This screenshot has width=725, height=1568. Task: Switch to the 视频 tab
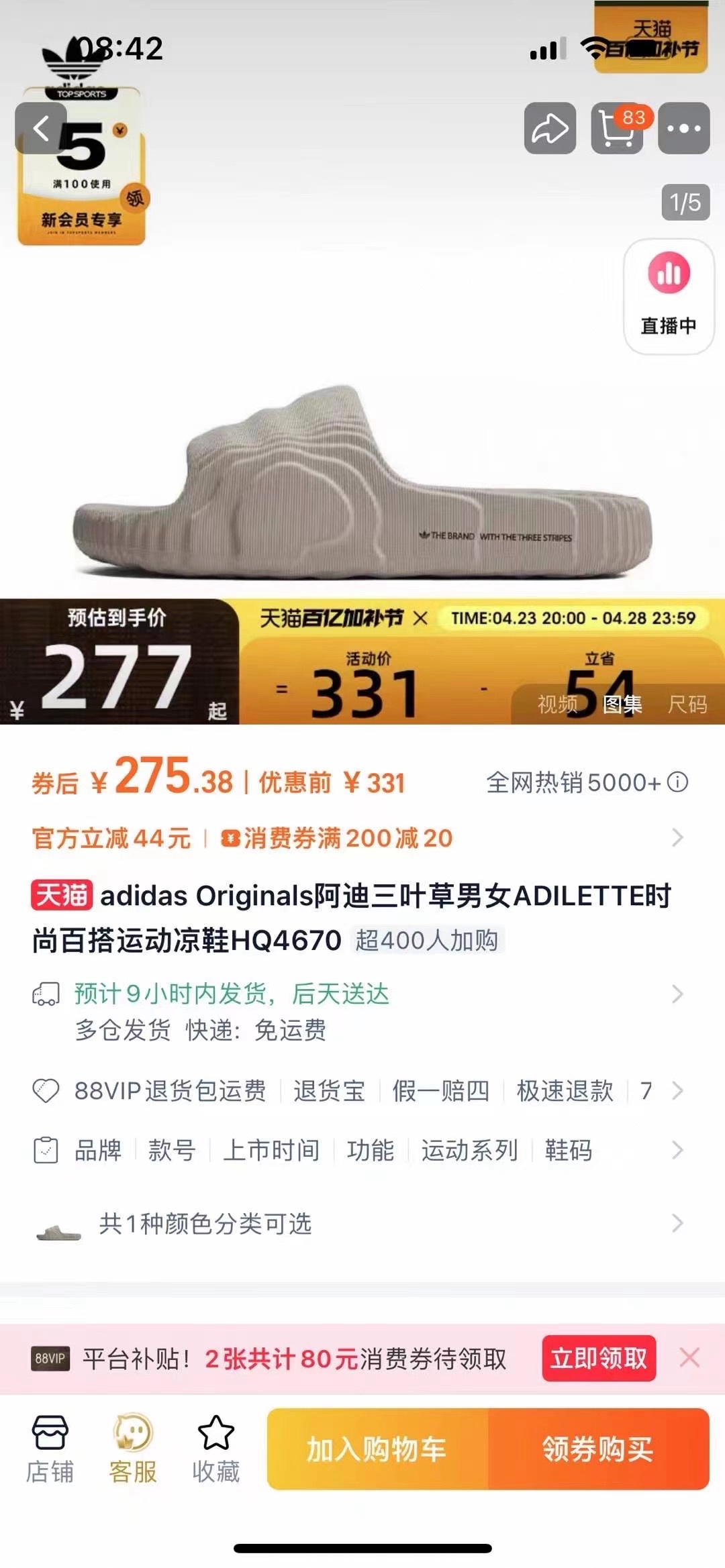pyautogui.click(x=558, y=704)
